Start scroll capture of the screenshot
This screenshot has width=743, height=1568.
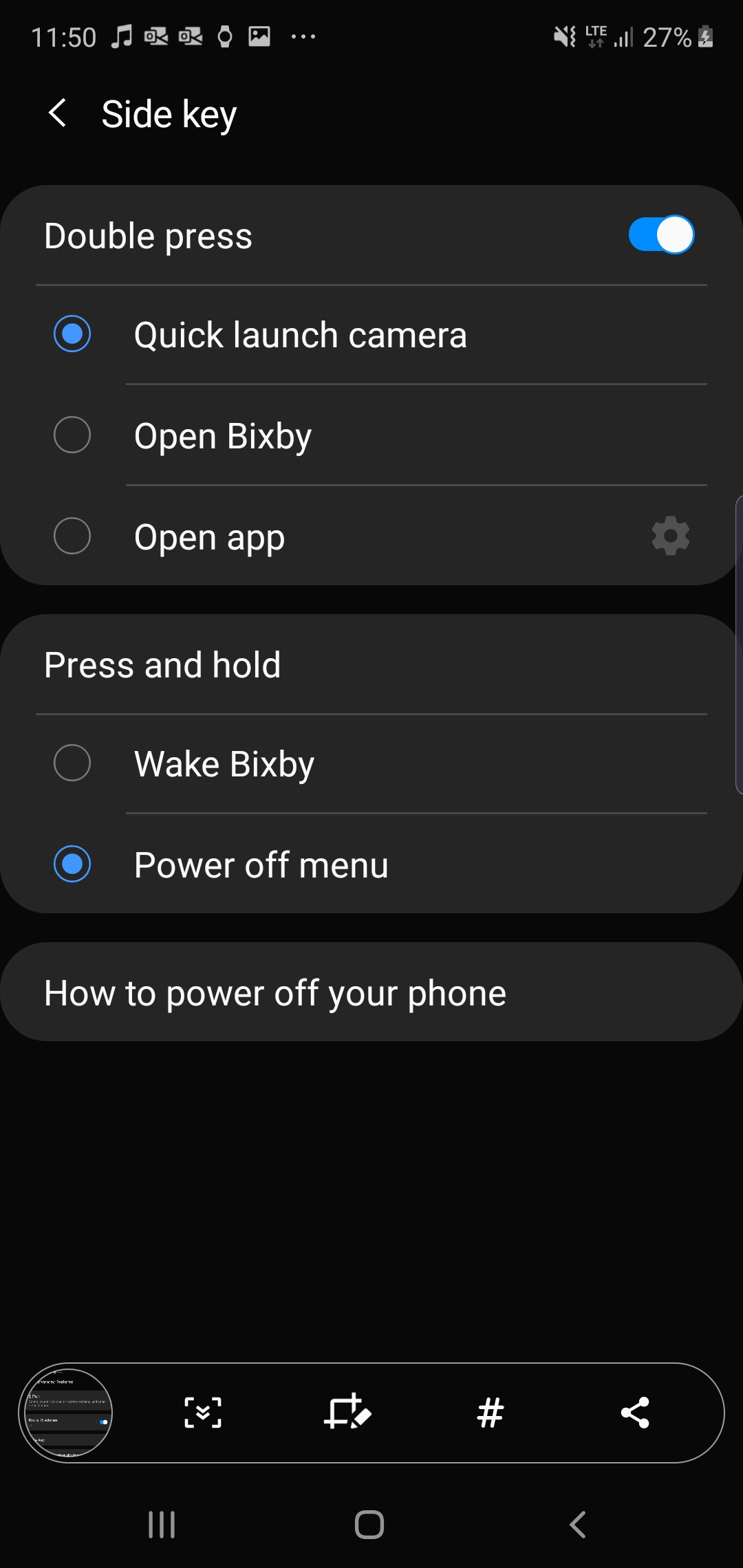tap(203, 1413)
